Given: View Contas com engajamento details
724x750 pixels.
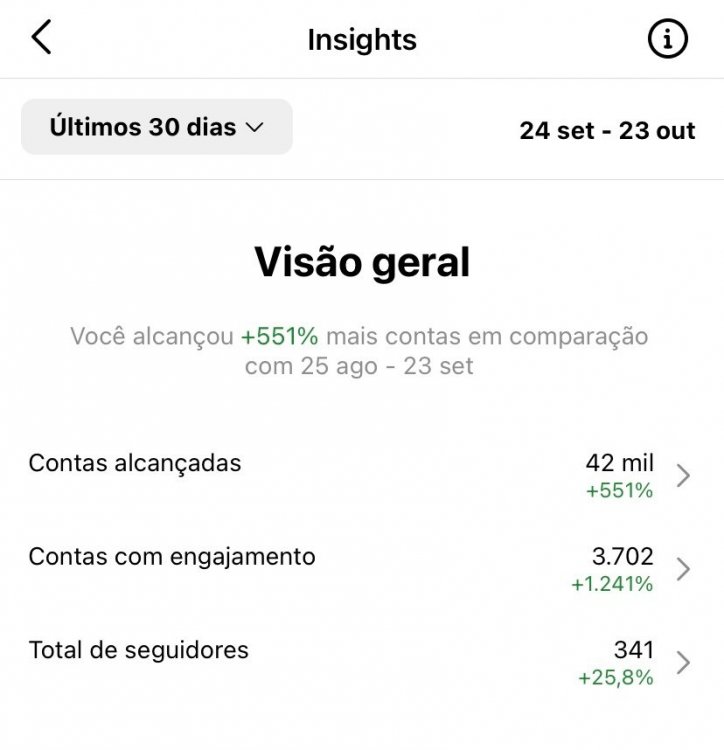Looking at the screenshot, I should [683, 569].
